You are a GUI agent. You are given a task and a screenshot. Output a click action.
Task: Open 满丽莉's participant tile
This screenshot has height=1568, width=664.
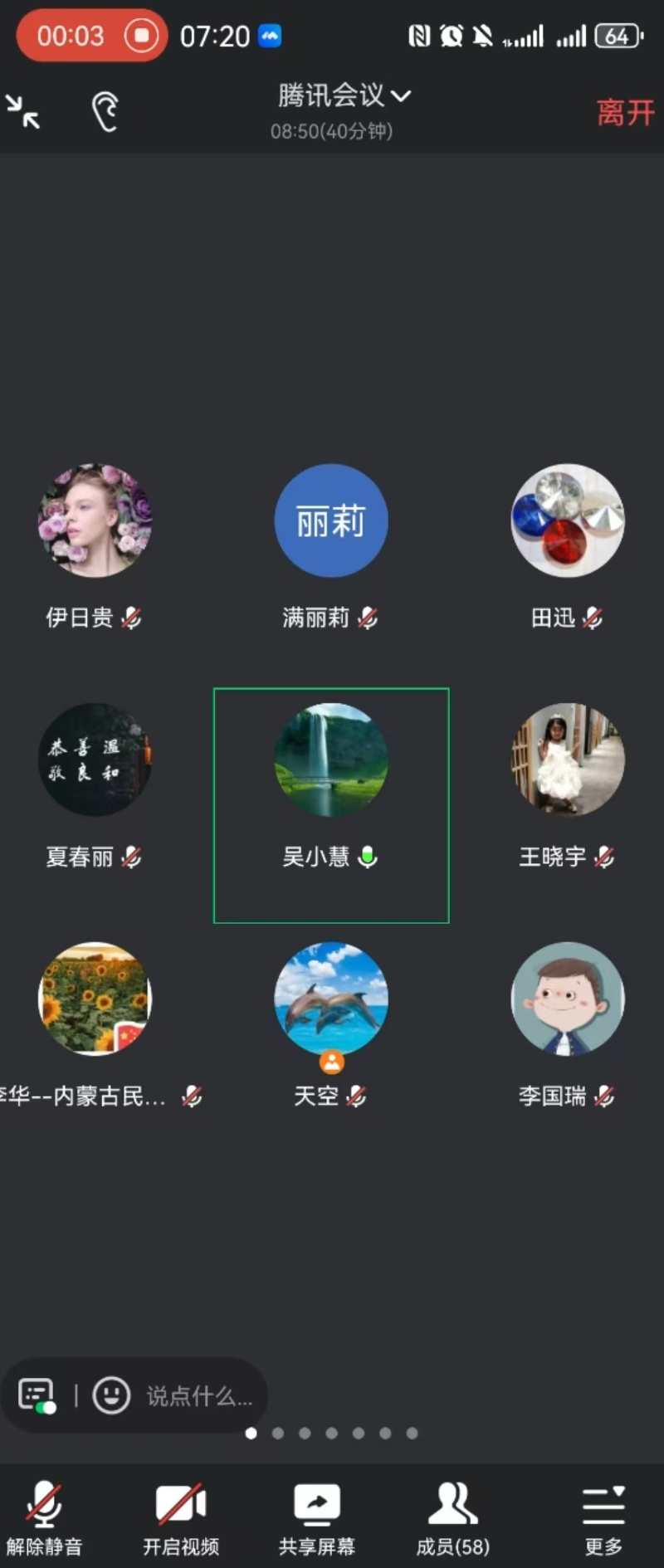[331, 520]
